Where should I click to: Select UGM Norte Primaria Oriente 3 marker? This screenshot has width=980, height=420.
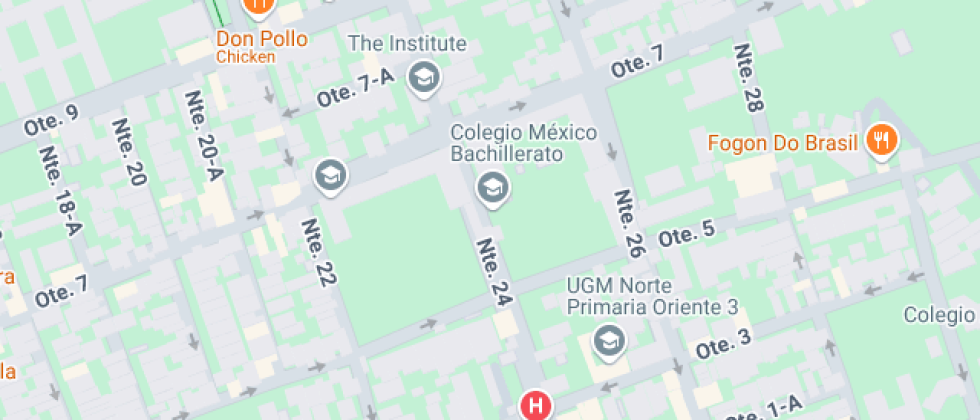607,341
